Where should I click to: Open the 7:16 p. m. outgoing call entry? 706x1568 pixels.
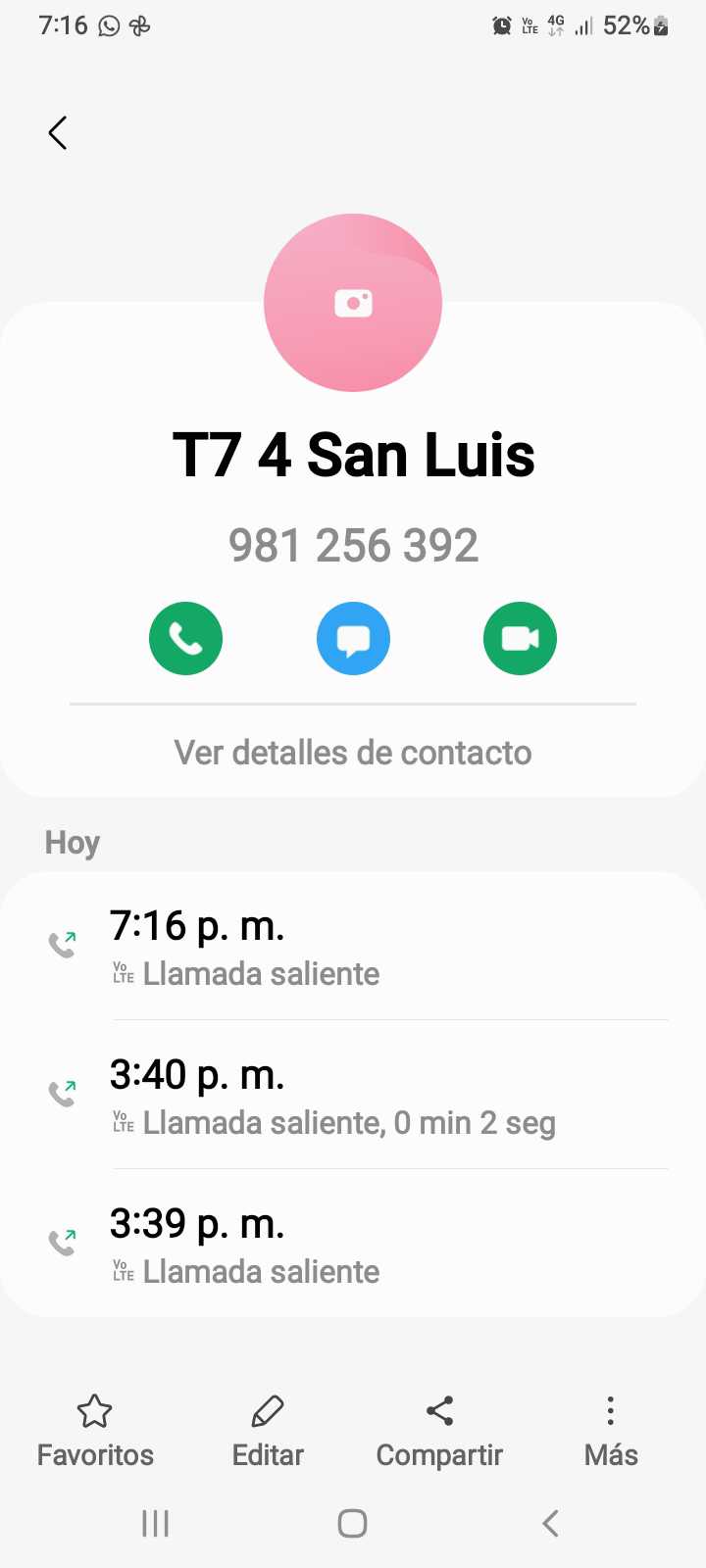(353, 947)
